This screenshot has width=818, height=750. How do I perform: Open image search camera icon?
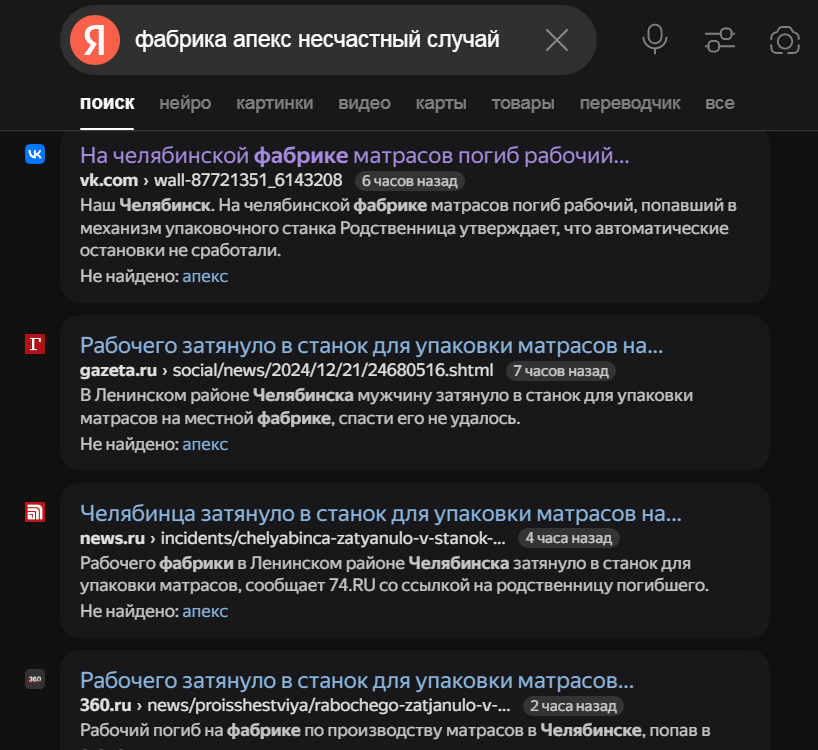[x=785, y=40]
